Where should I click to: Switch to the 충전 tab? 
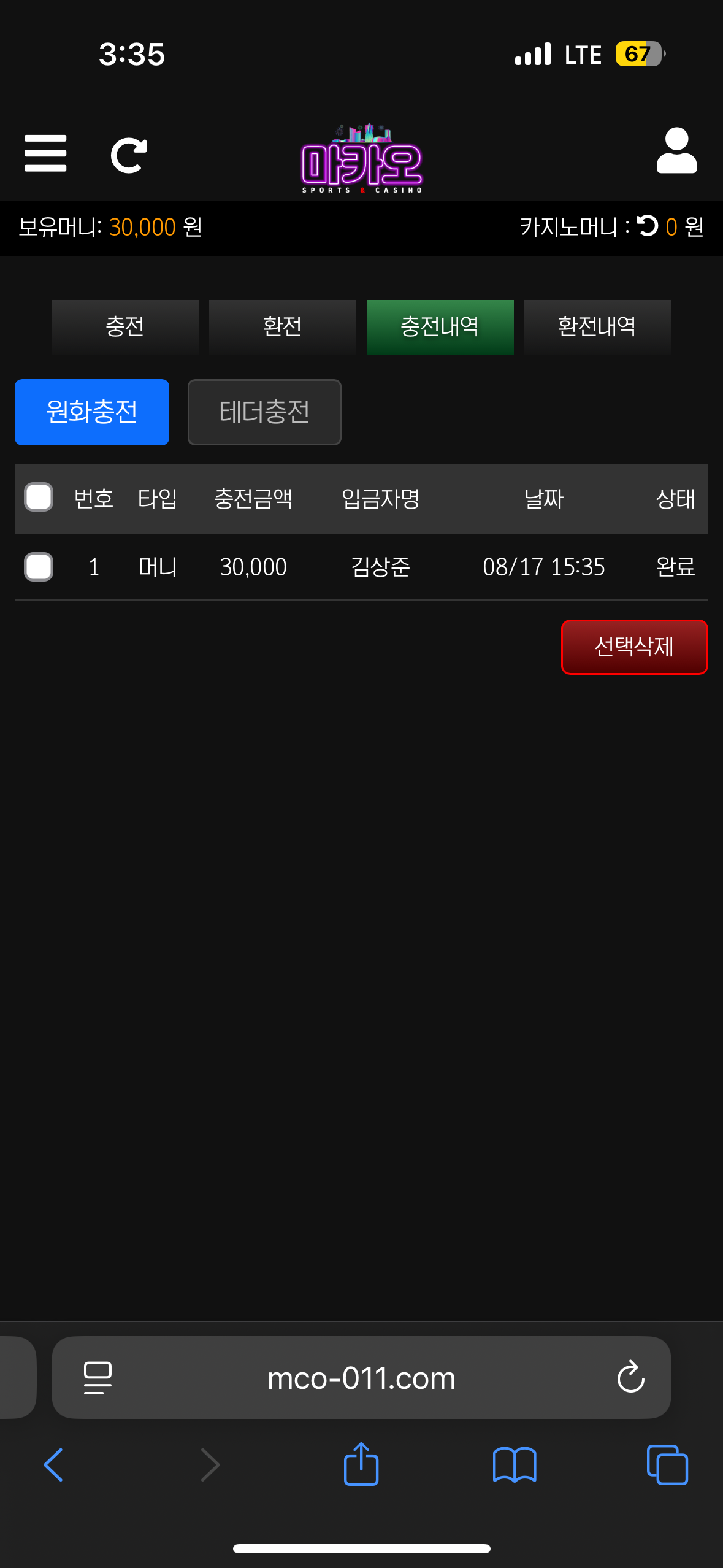coord(125,326)
